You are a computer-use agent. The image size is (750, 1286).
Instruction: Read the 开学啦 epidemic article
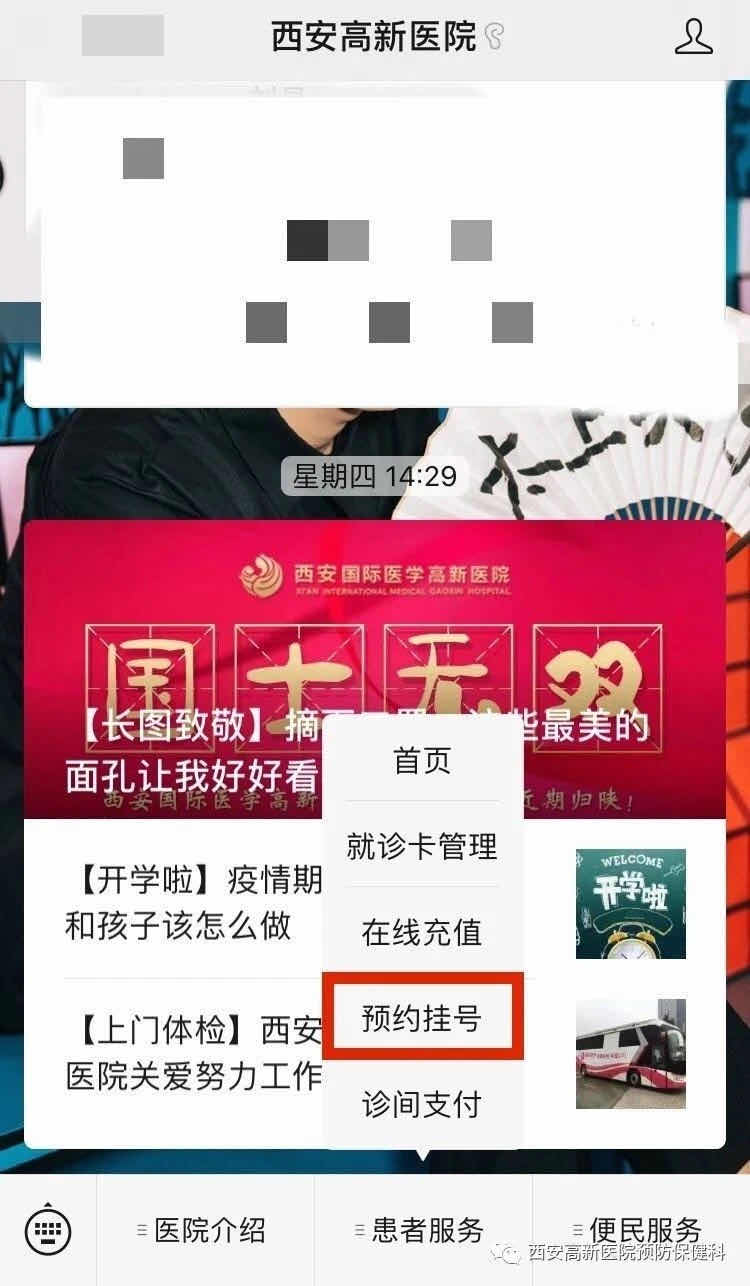pos(190,903)
